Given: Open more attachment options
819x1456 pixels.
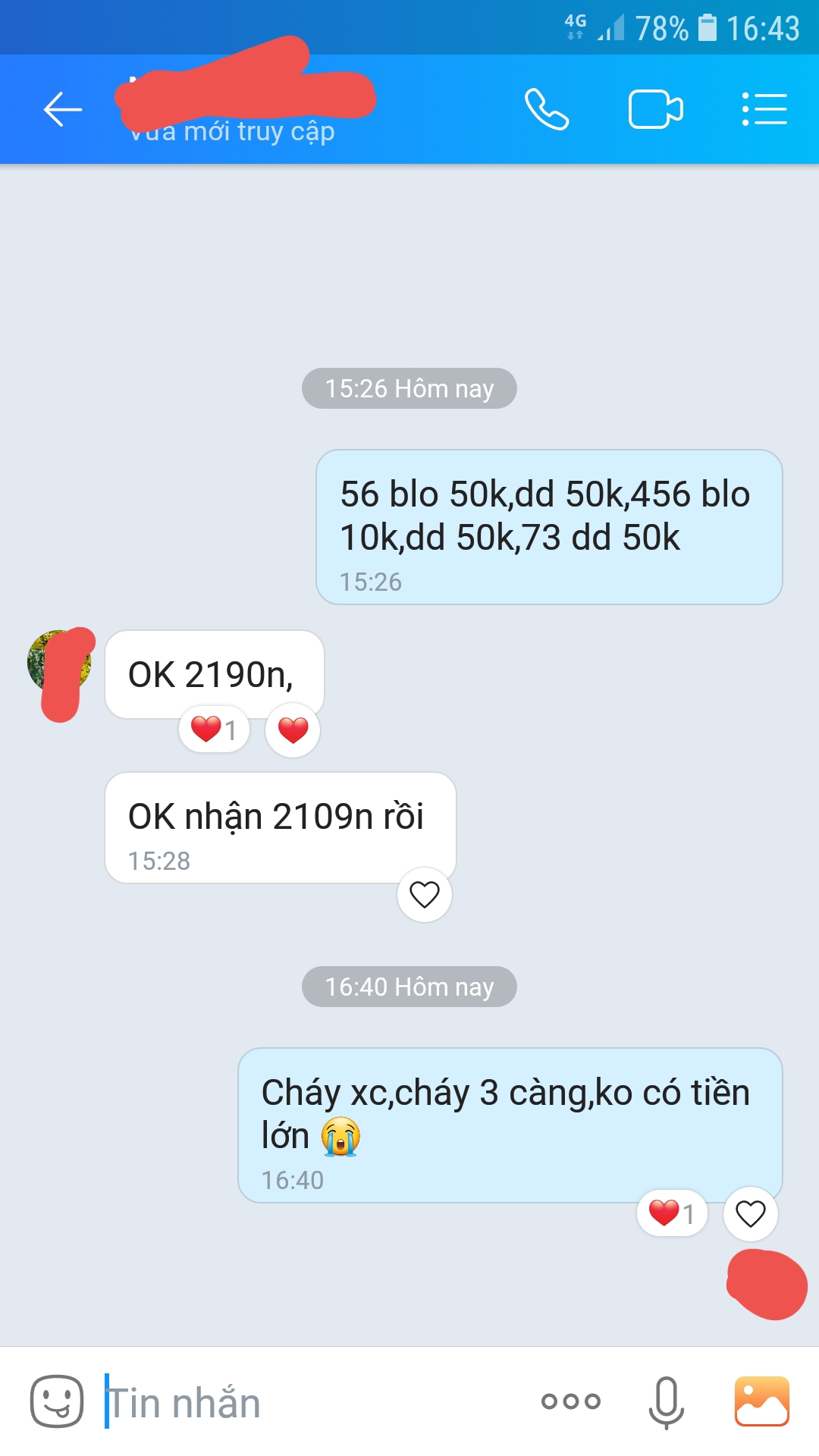Looking at the screenshot, I should click(x=571, y=1401).
